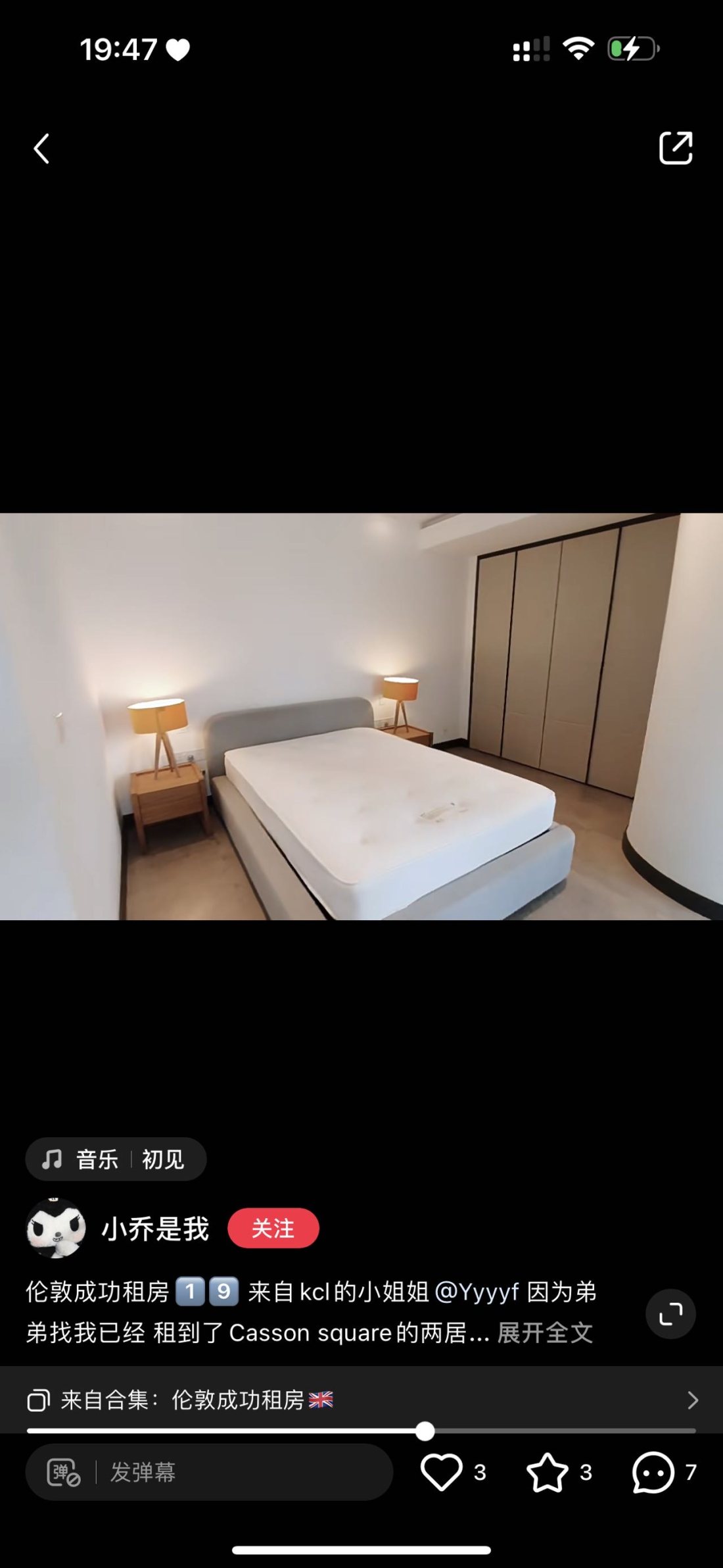
Task: Favorite this post with the star
Action: click(x=547, y=1472)
